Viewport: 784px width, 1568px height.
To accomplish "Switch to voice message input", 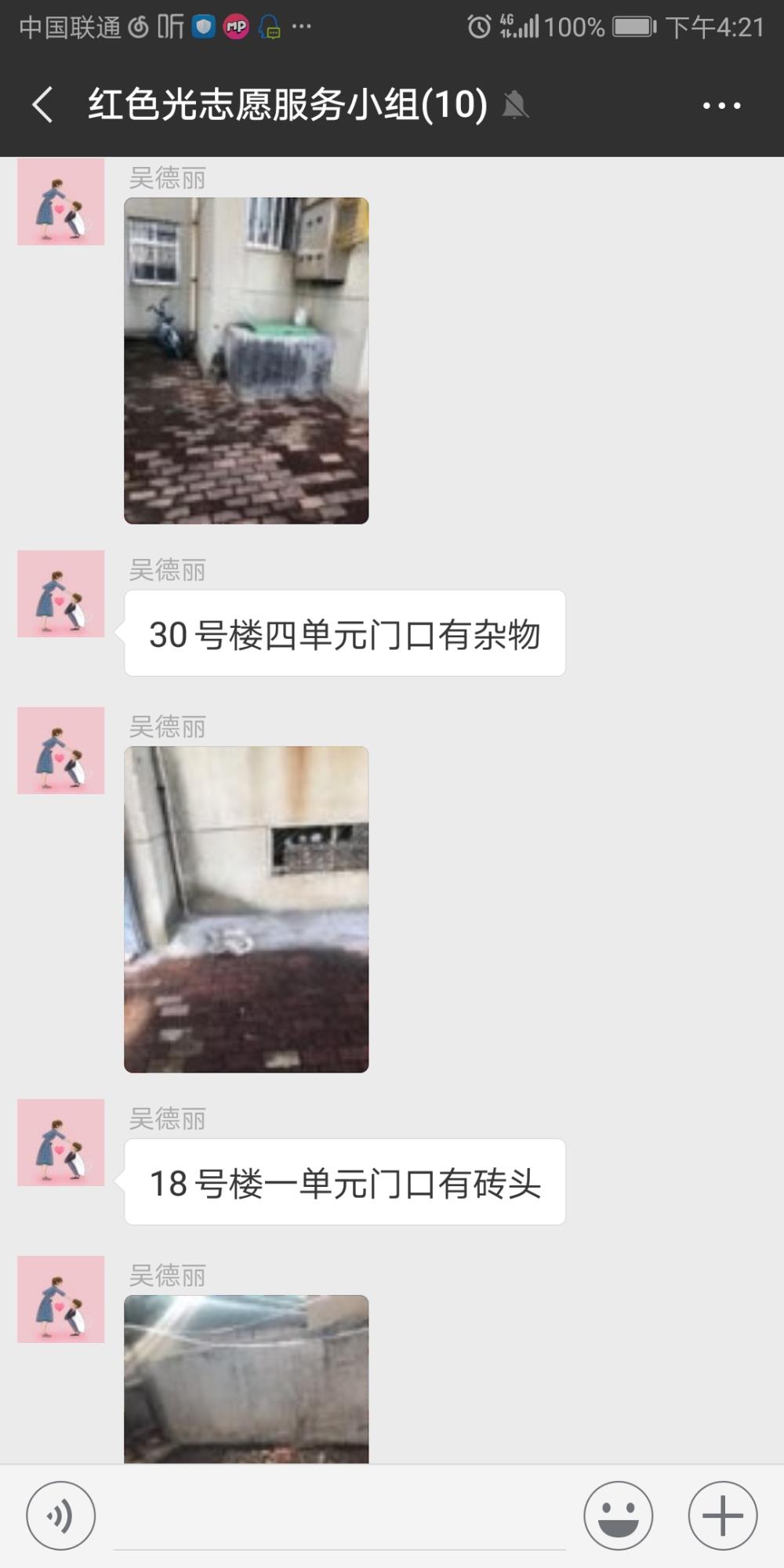I will pos(61,1515).
